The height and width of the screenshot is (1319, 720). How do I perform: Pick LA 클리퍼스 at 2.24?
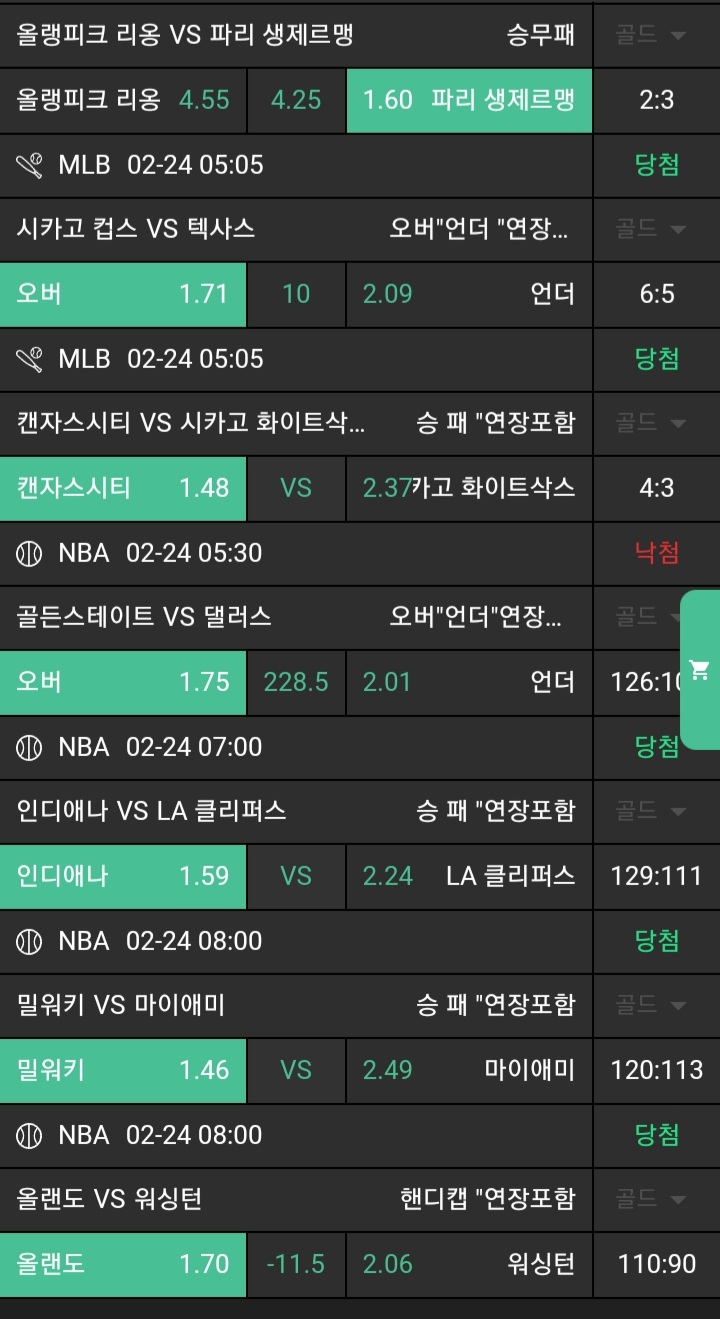(x=469, y=876)
